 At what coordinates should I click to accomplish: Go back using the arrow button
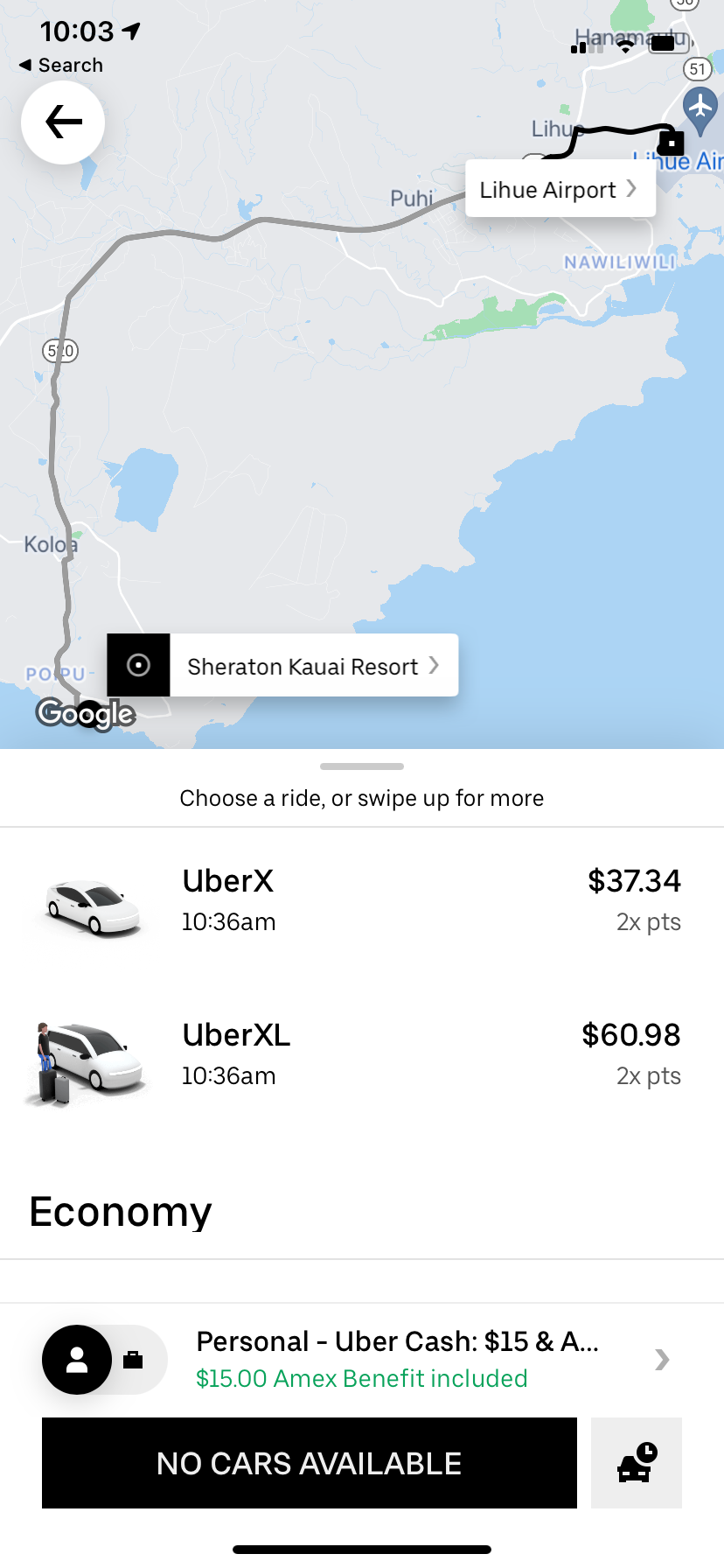[63, 122]
